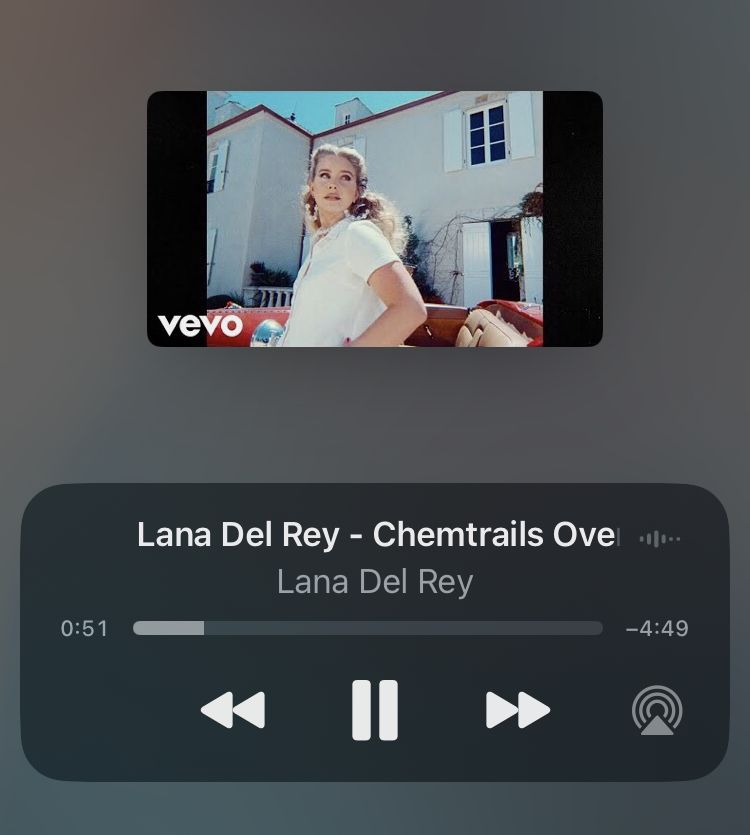
Task: Skip back to the previous track
Action: 233,710
